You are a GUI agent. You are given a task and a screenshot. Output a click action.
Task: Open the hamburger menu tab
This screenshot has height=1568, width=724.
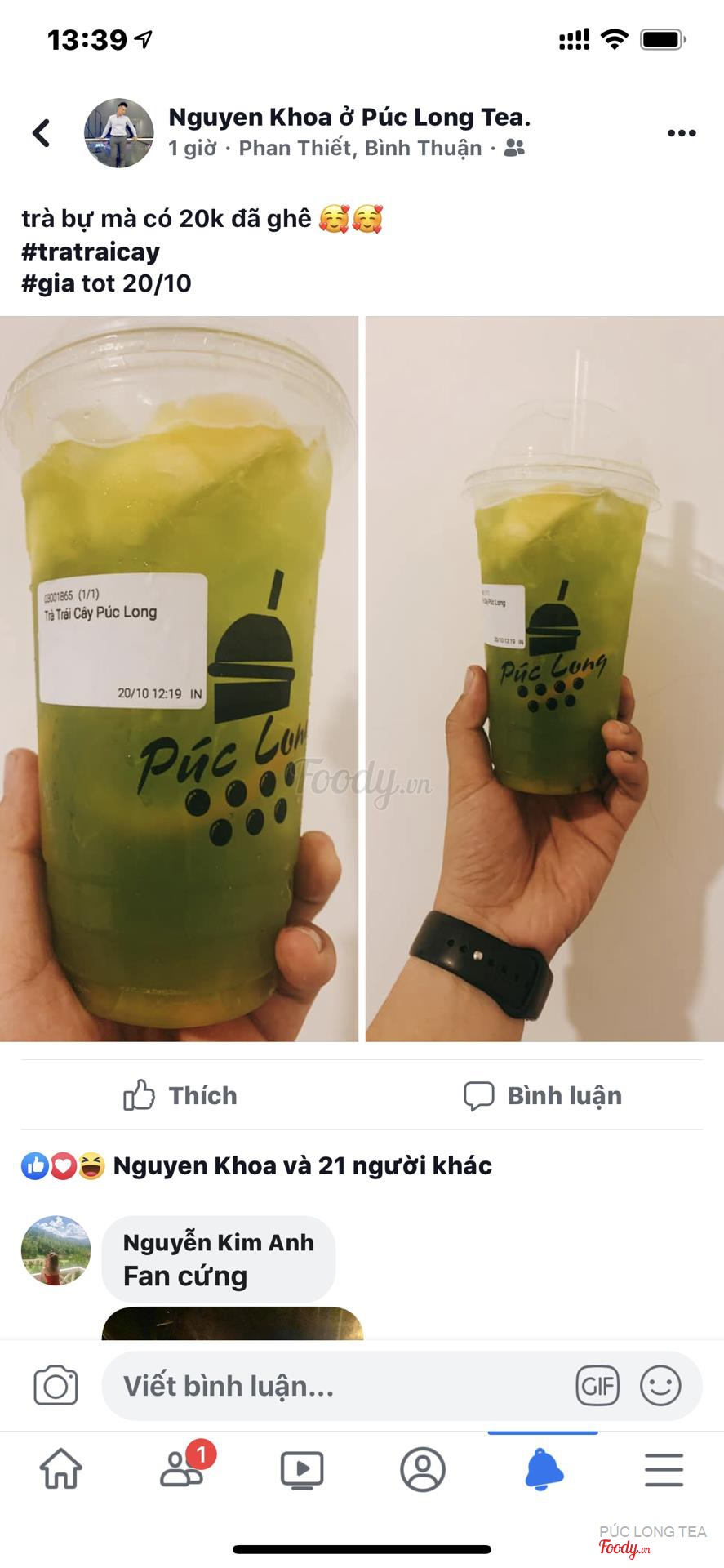664,1470
